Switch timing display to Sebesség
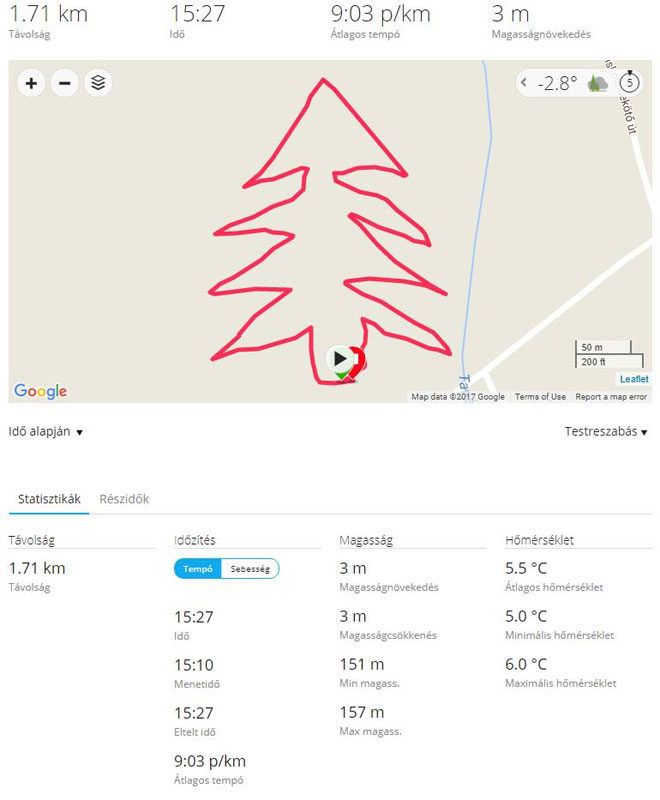 point(250,569)
